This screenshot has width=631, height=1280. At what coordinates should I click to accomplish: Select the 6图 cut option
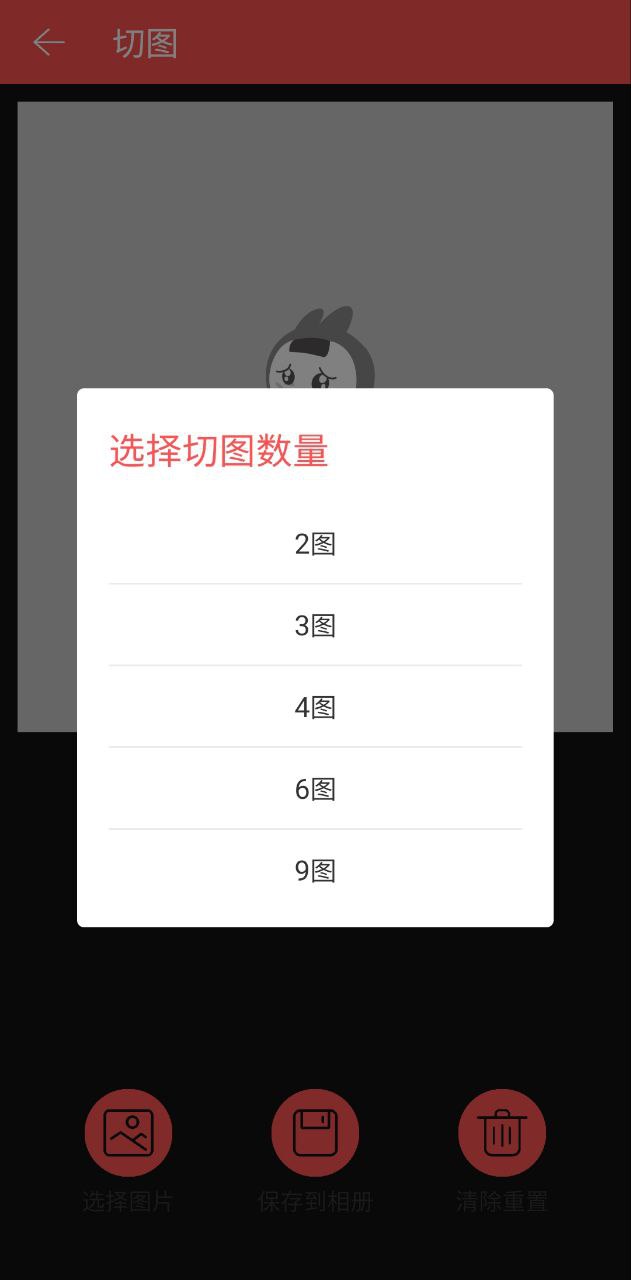tap(315, 790)
